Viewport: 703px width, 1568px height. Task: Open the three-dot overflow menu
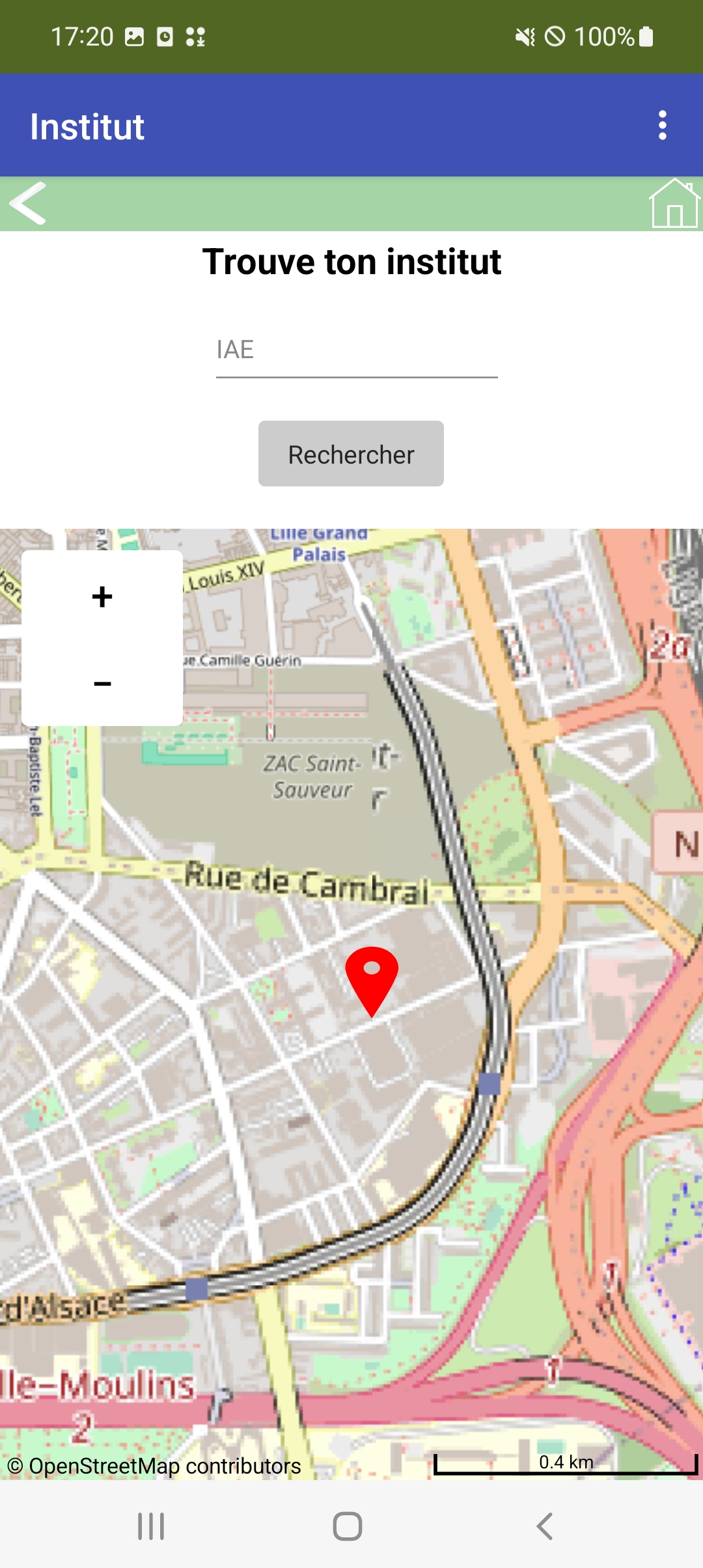[x=662, y=125]
